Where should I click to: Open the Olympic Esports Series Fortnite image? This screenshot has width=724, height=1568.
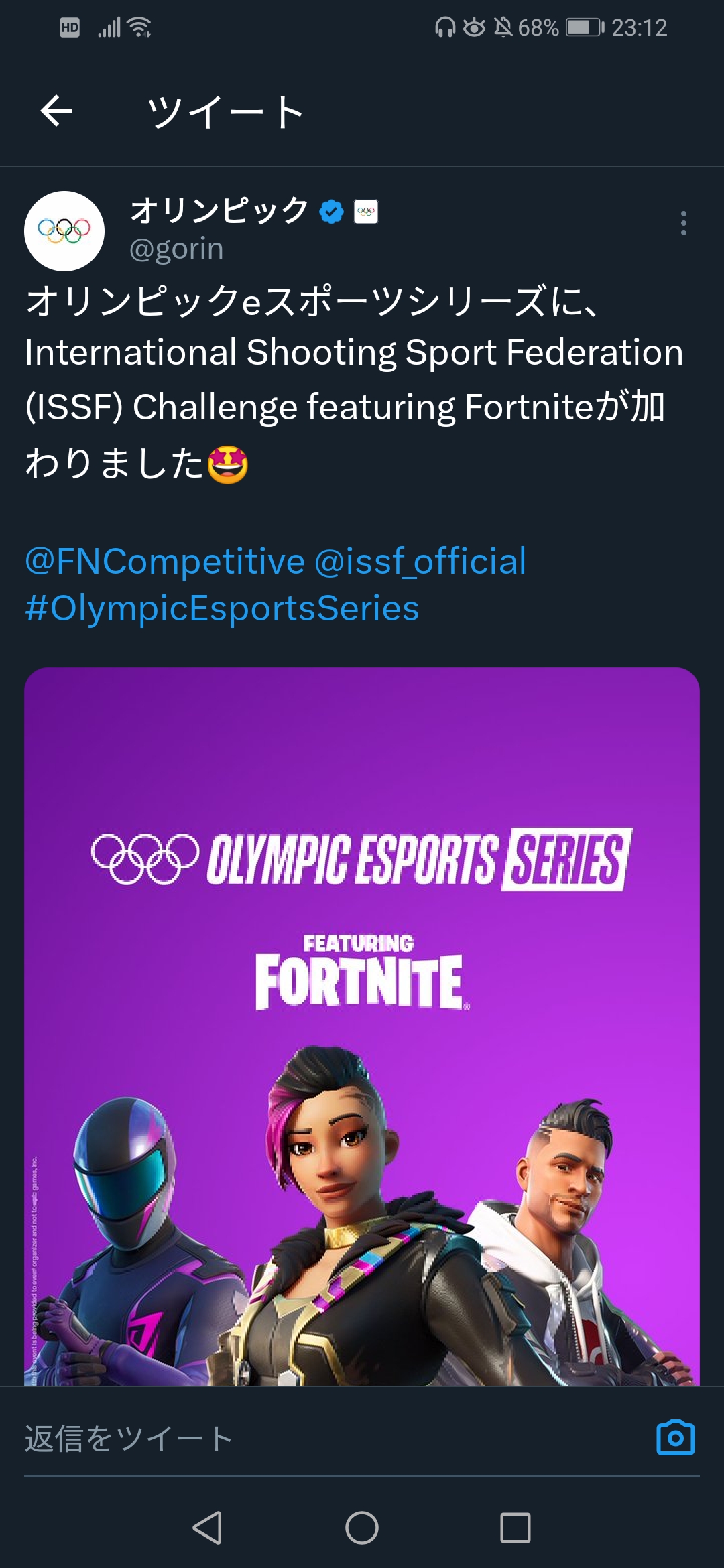pyautogui.click(x=362, y=1025)
